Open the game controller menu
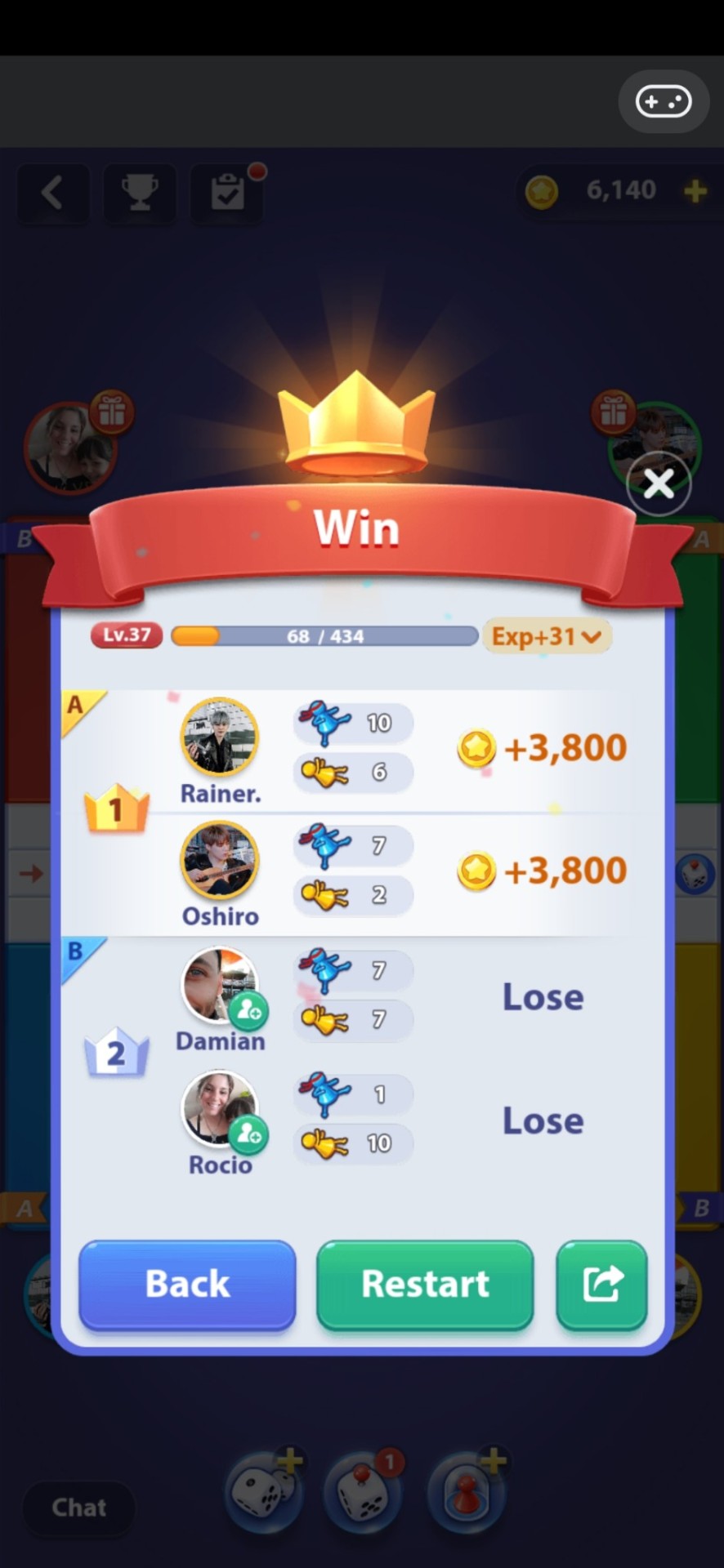Viewport: 724px width, 1568px height. [x=664, y=102]
